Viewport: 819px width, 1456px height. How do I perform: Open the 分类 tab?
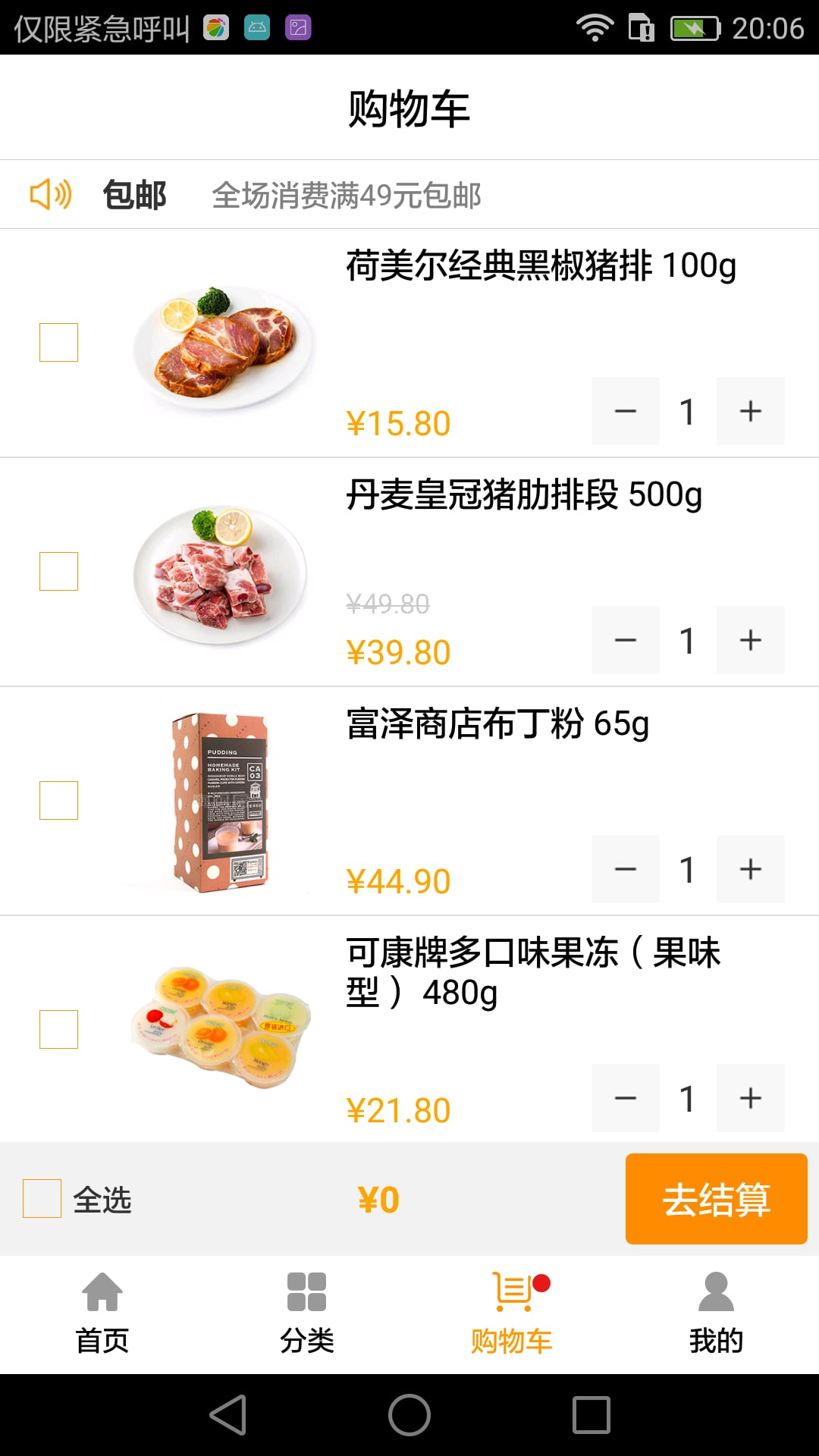point(307,1314)
